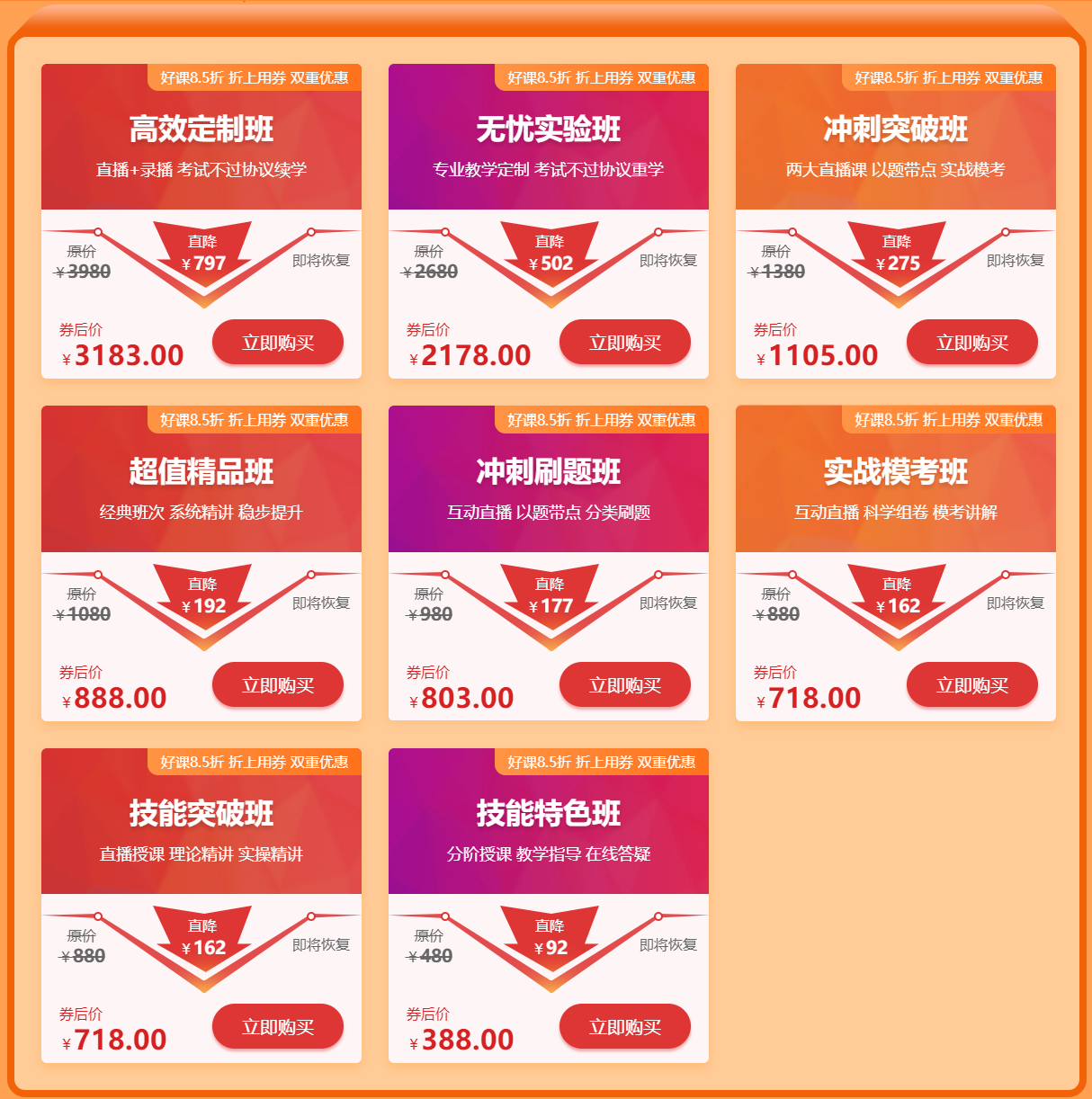Buy 冲刺刷题班 with its 立即购买 button
Screen dimensions: 1092x1099
[x=625, y=685]
